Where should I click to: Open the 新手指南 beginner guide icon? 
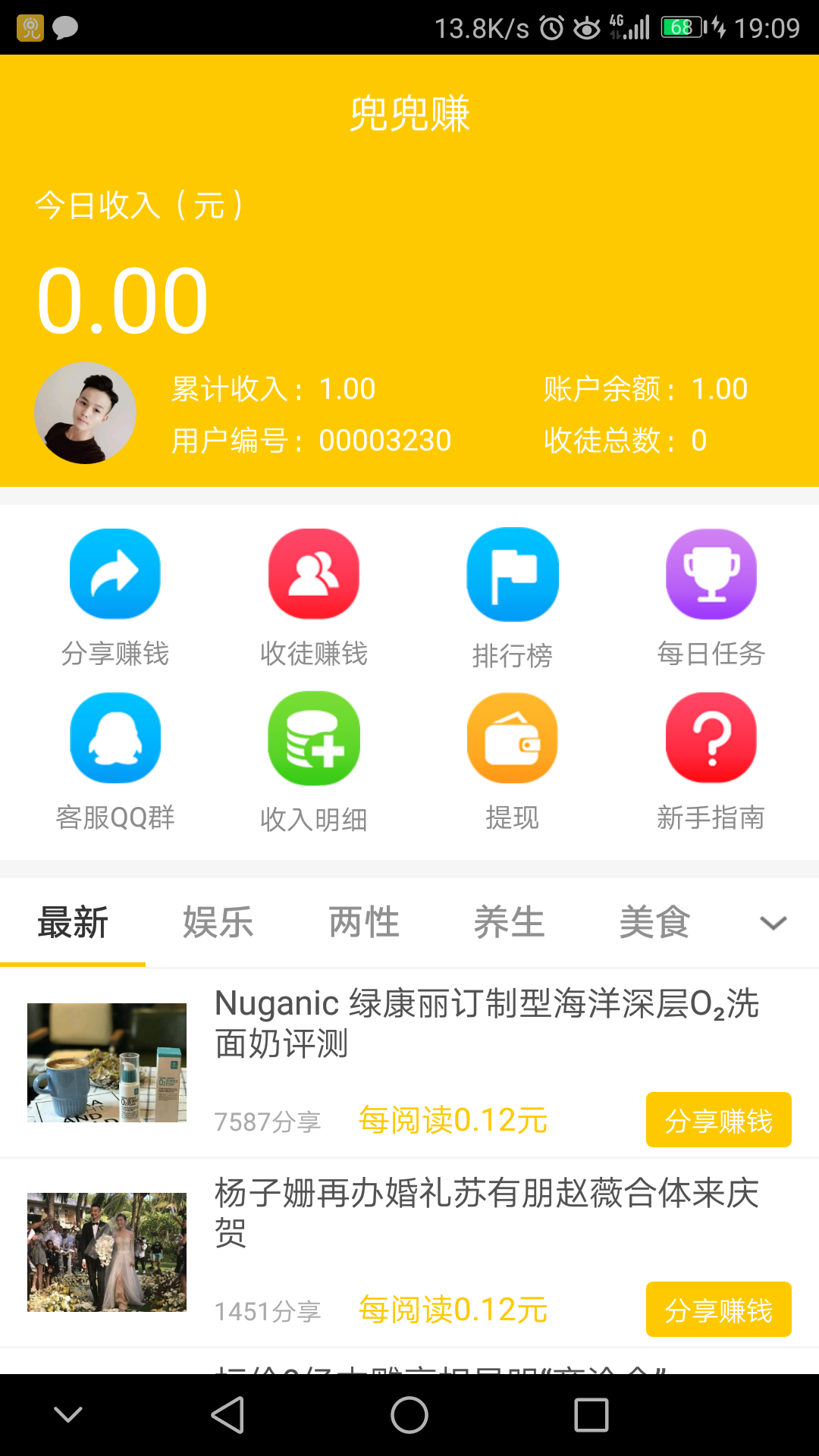point(711,738)
